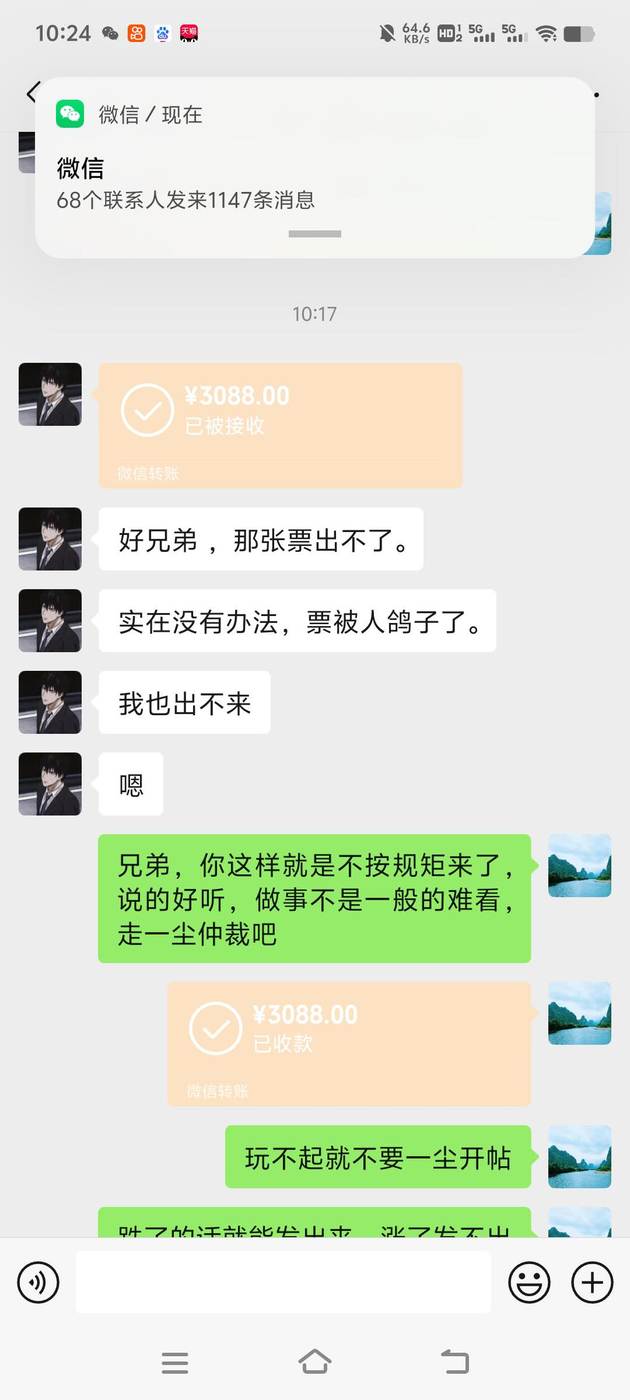
Task: Open the plus attachments menu
Action: tap(592, 1282)
